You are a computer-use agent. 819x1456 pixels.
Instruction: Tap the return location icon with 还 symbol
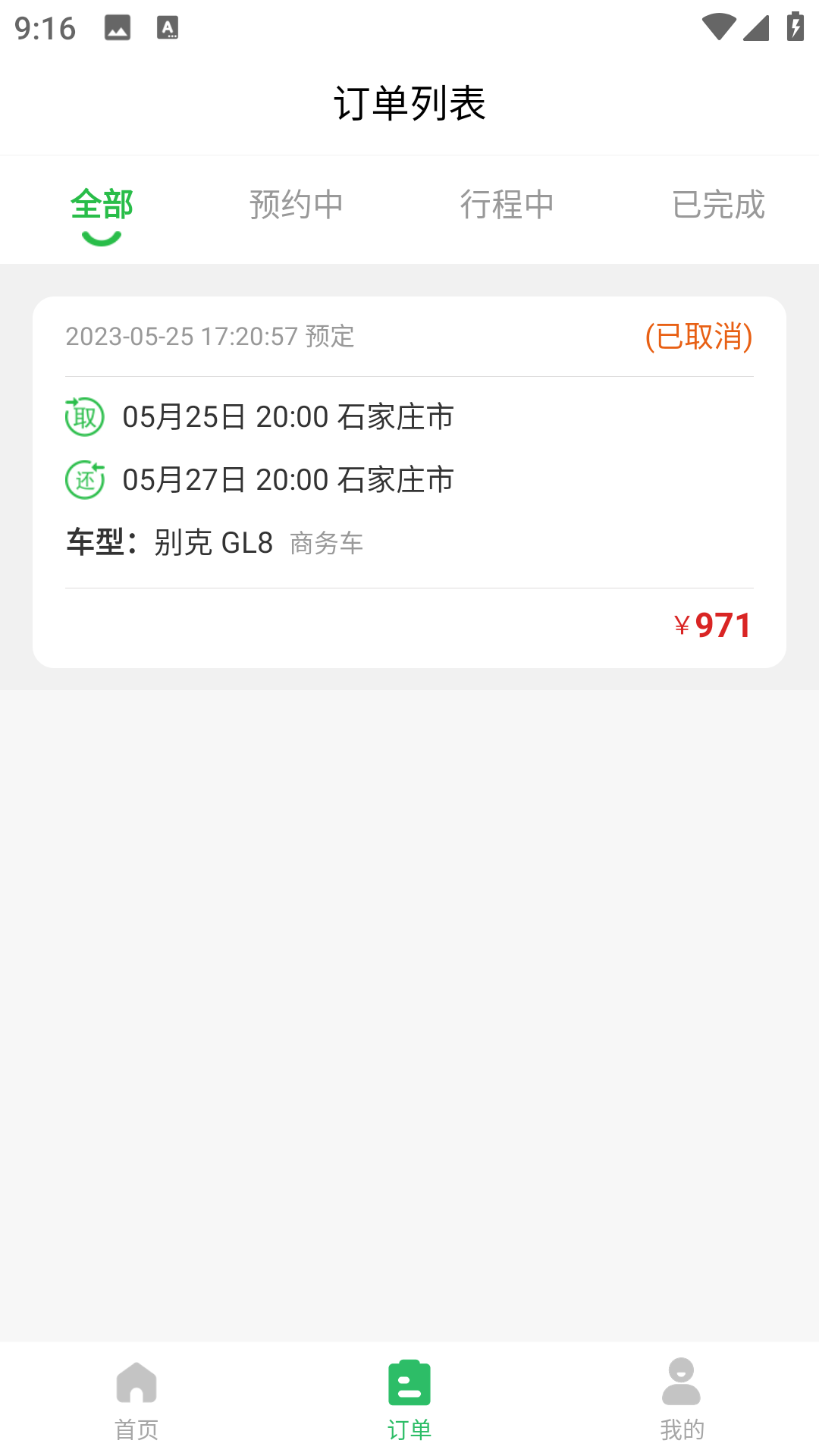click(x=83, y=479)
